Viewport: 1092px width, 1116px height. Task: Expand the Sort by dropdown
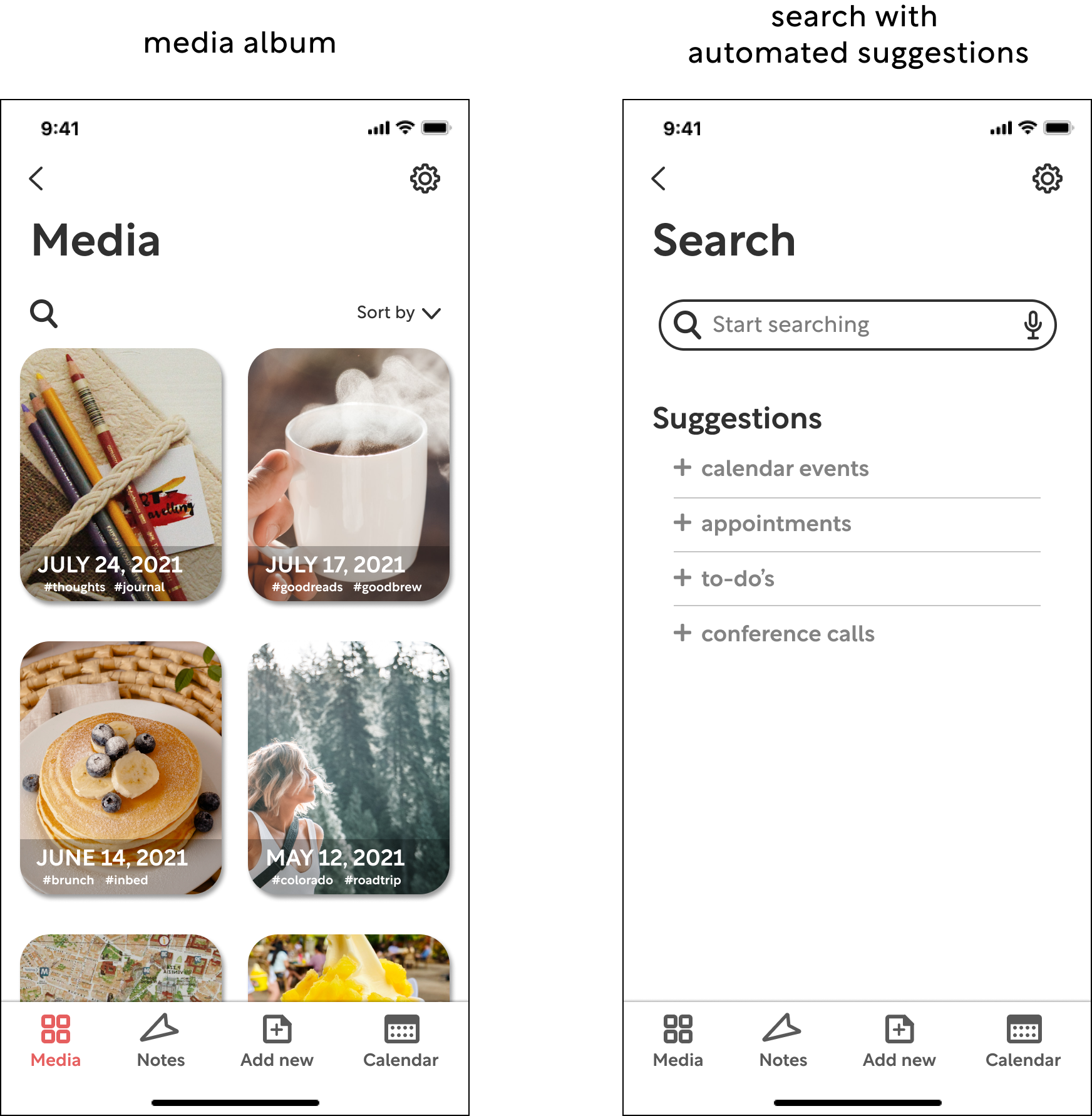point(398,313)
